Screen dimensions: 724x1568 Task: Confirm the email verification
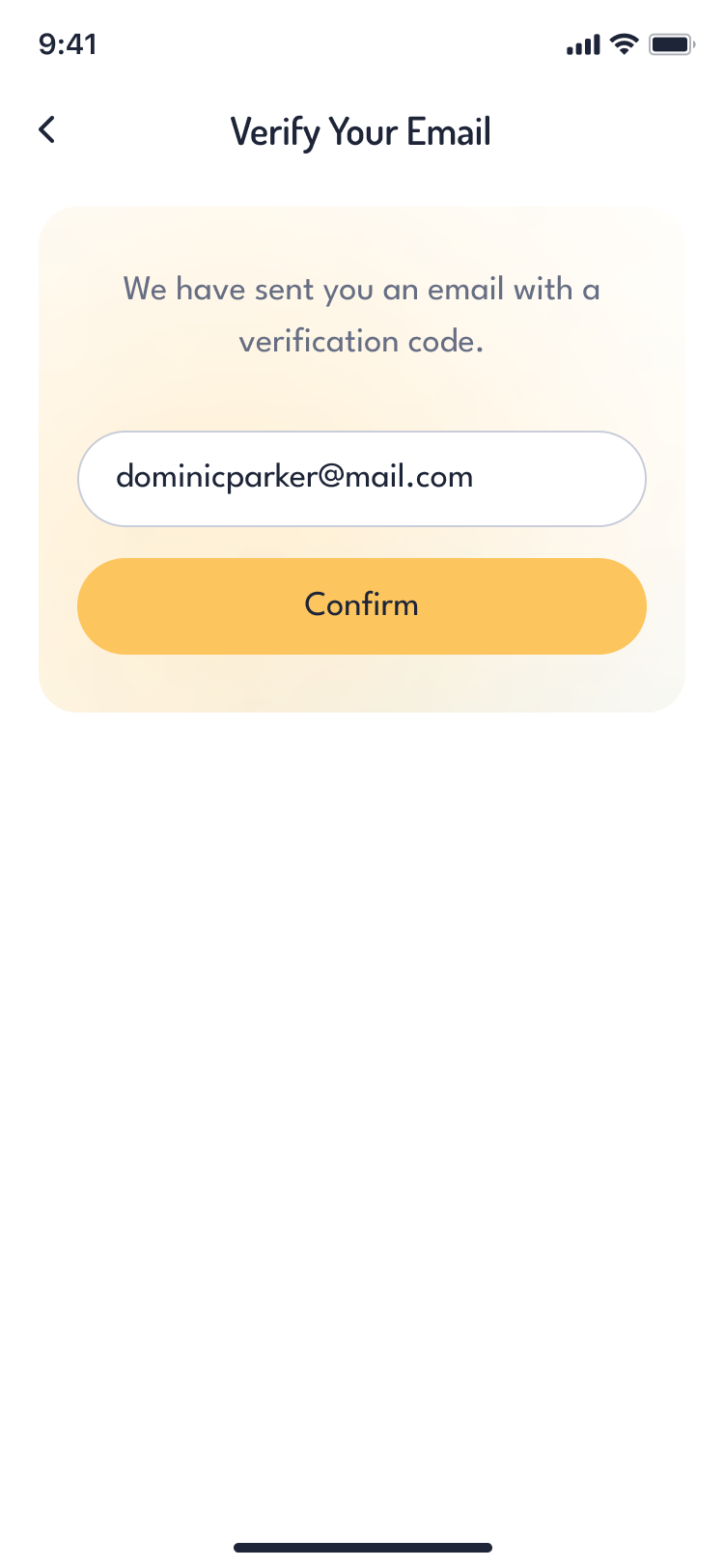click(361, 605)
